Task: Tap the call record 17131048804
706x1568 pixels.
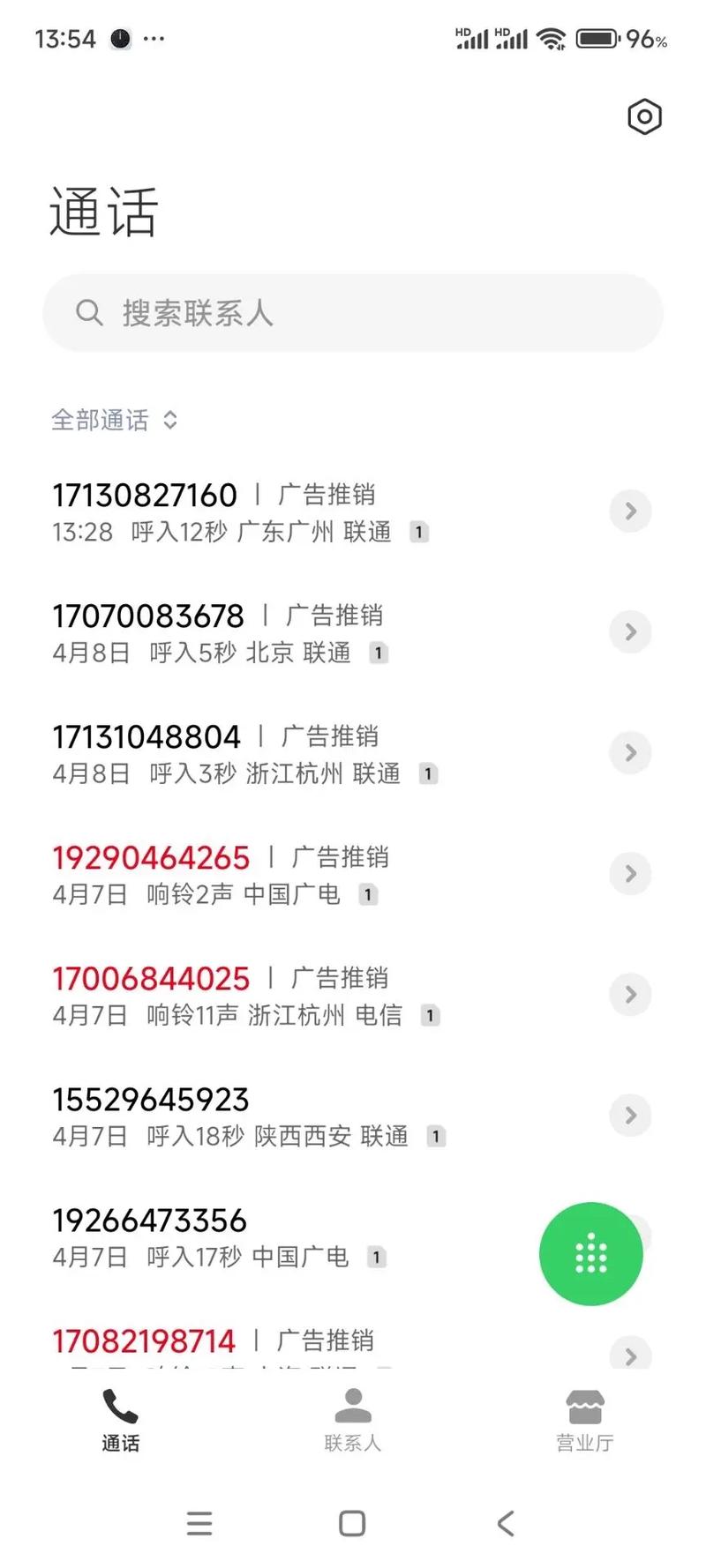Action: pyautogui.click(x=265, y=753)
